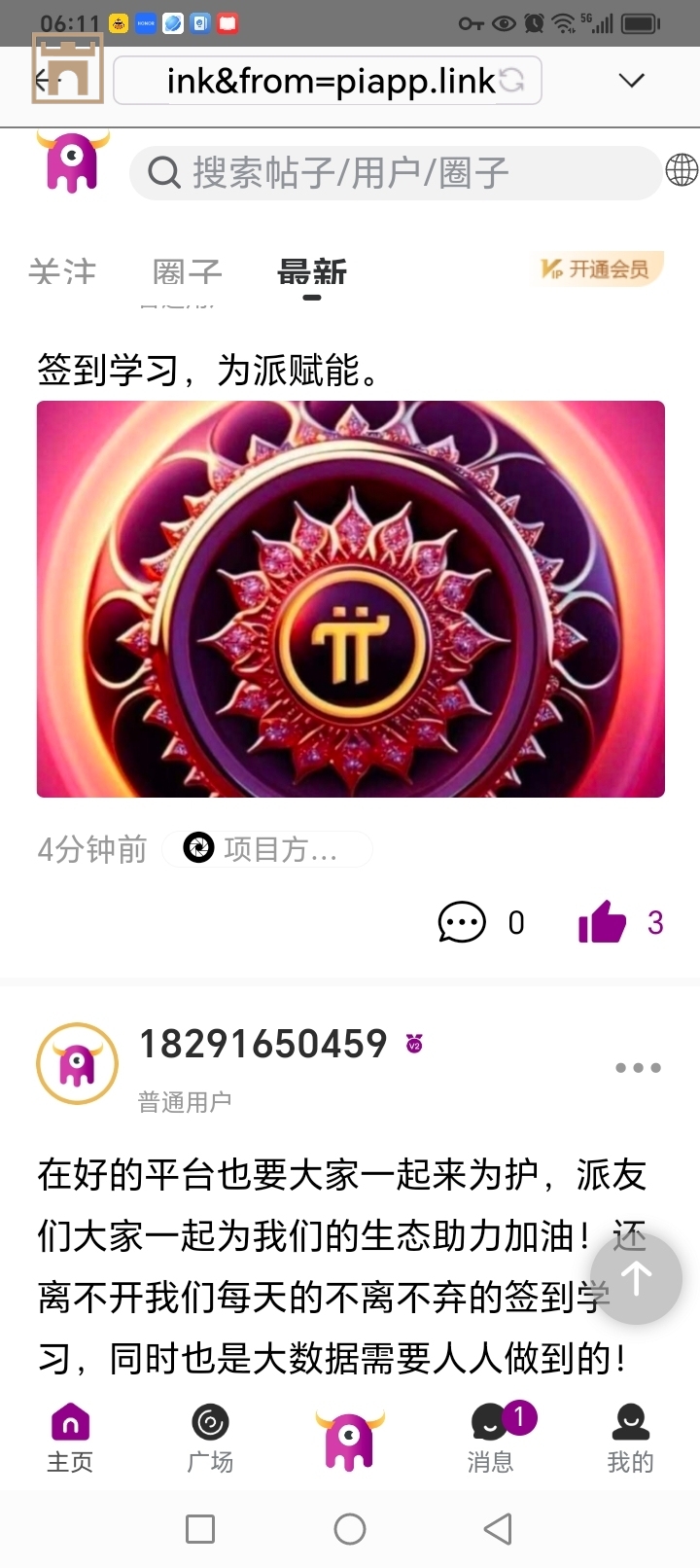Open the 开通会员 VIP button
The height and width of the screenshot is (1568, 700).
[x=599, y=268]
